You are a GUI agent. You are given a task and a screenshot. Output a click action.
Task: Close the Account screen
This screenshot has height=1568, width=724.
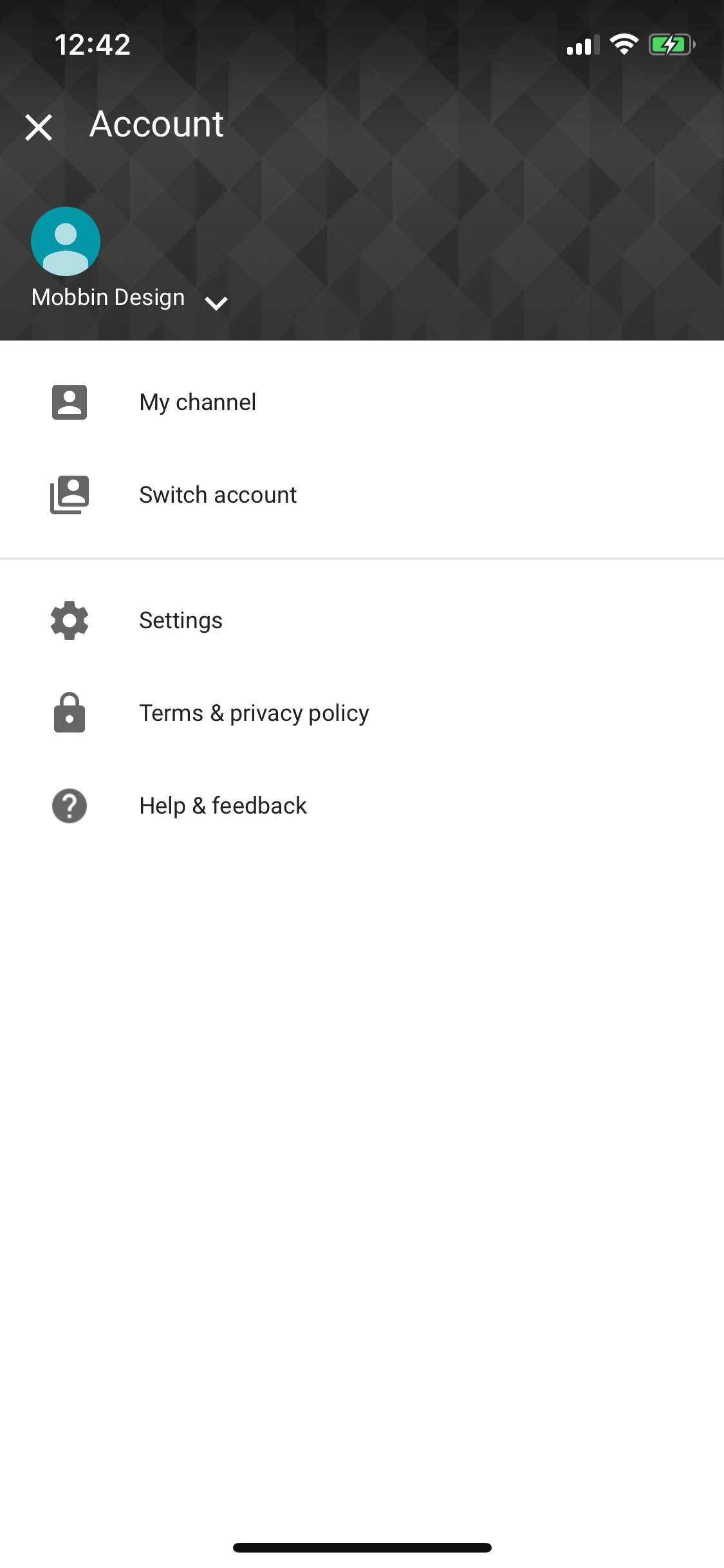(39, 127)
